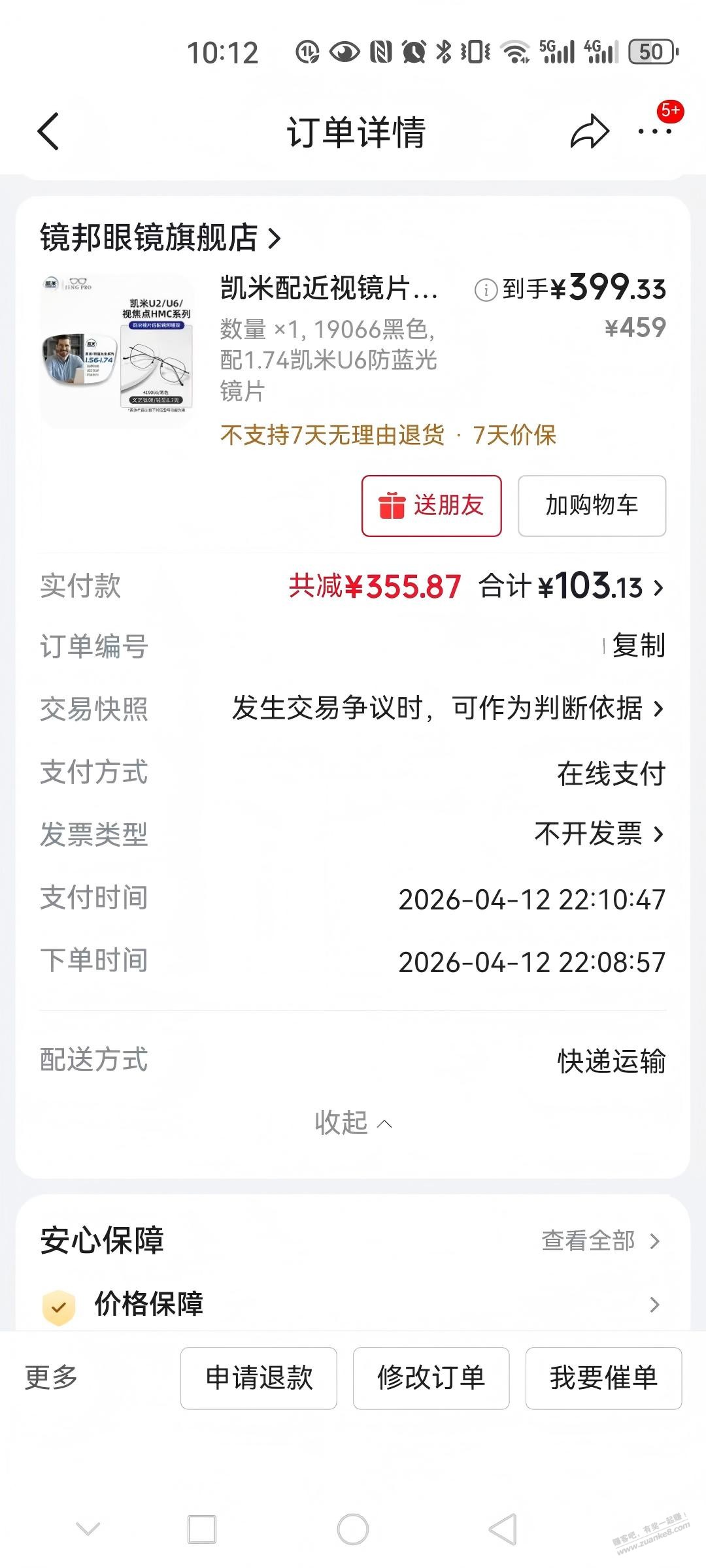Screen dimensions: 706x1568
Task: Tap 加购物车 to add to cart
Action: pyautogui.click(x=592, y=506)
